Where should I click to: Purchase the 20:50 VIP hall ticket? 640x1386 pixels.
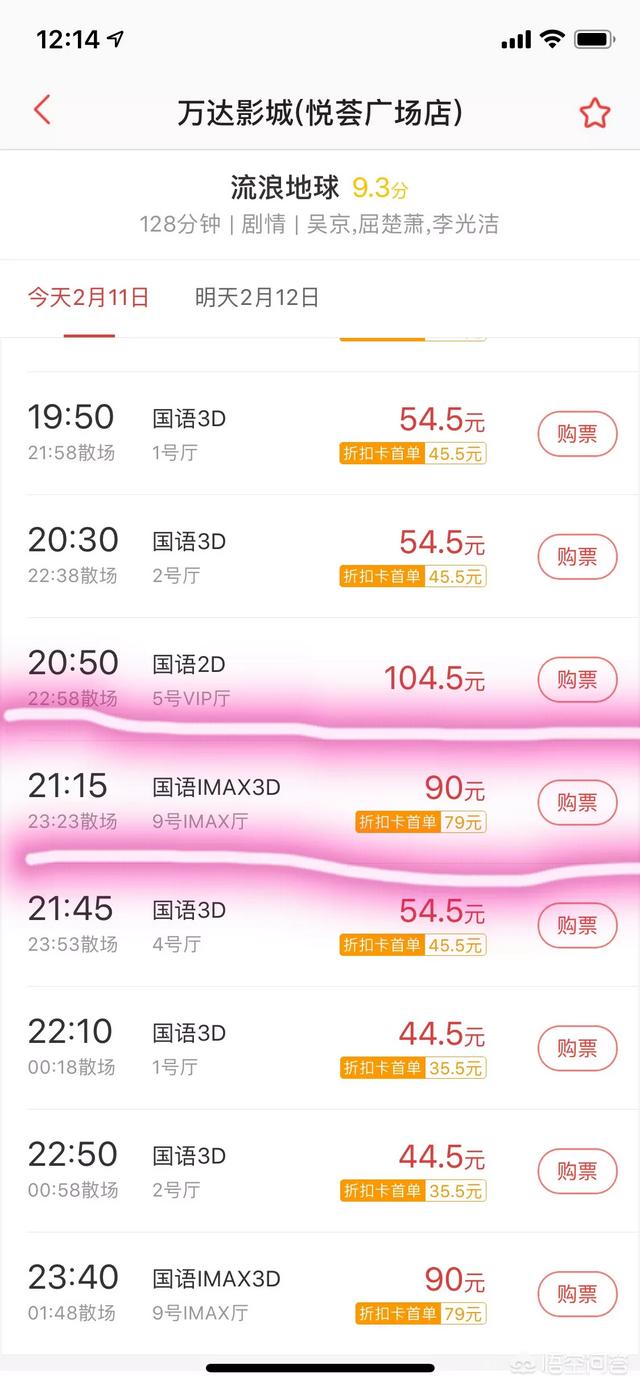(577, 679)
